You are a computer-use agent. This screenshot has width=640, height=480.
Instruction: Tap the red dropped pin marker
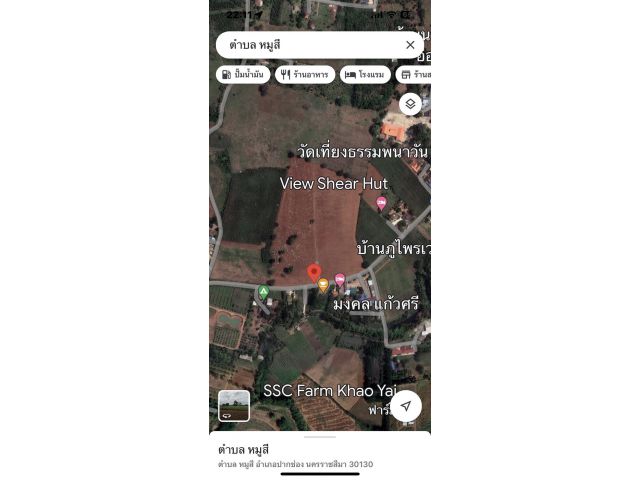tap(314, 272)
